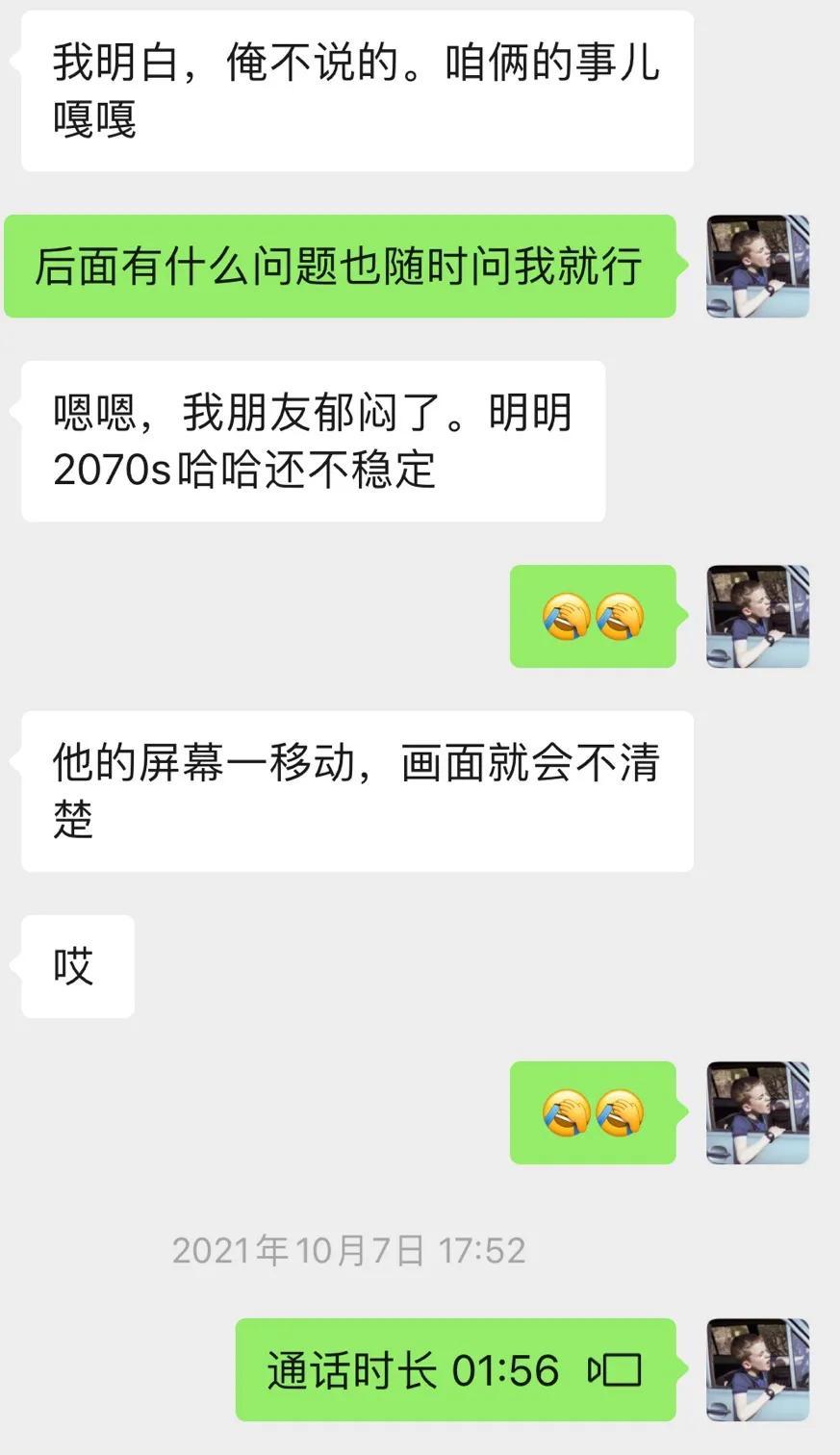Open the avatar next to the 通话时长 message
Image resolution: width=840 pixels, height=1455 pixels.
758,1369
